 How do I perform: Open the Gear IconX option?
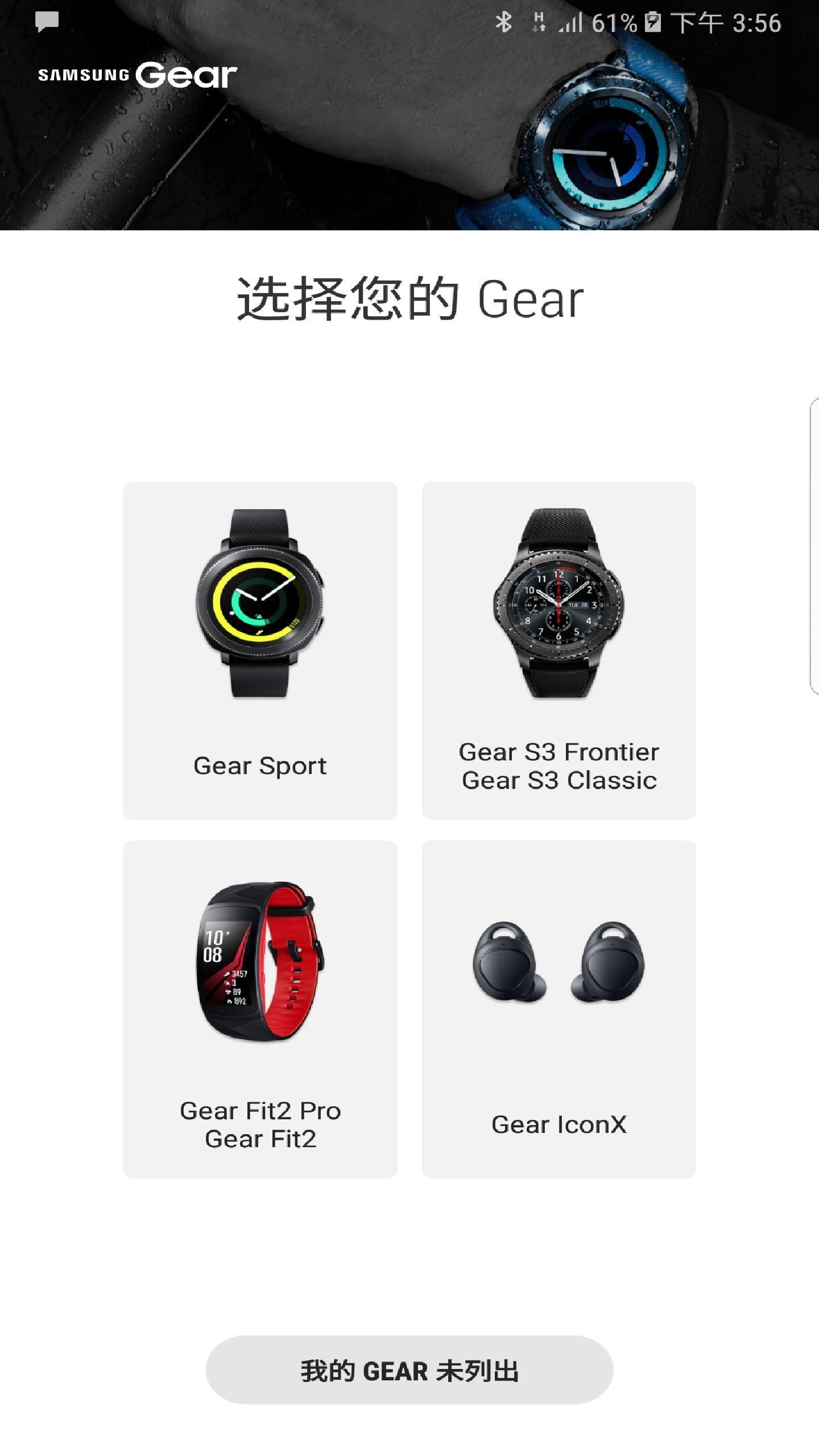(x=559, y=1008)
